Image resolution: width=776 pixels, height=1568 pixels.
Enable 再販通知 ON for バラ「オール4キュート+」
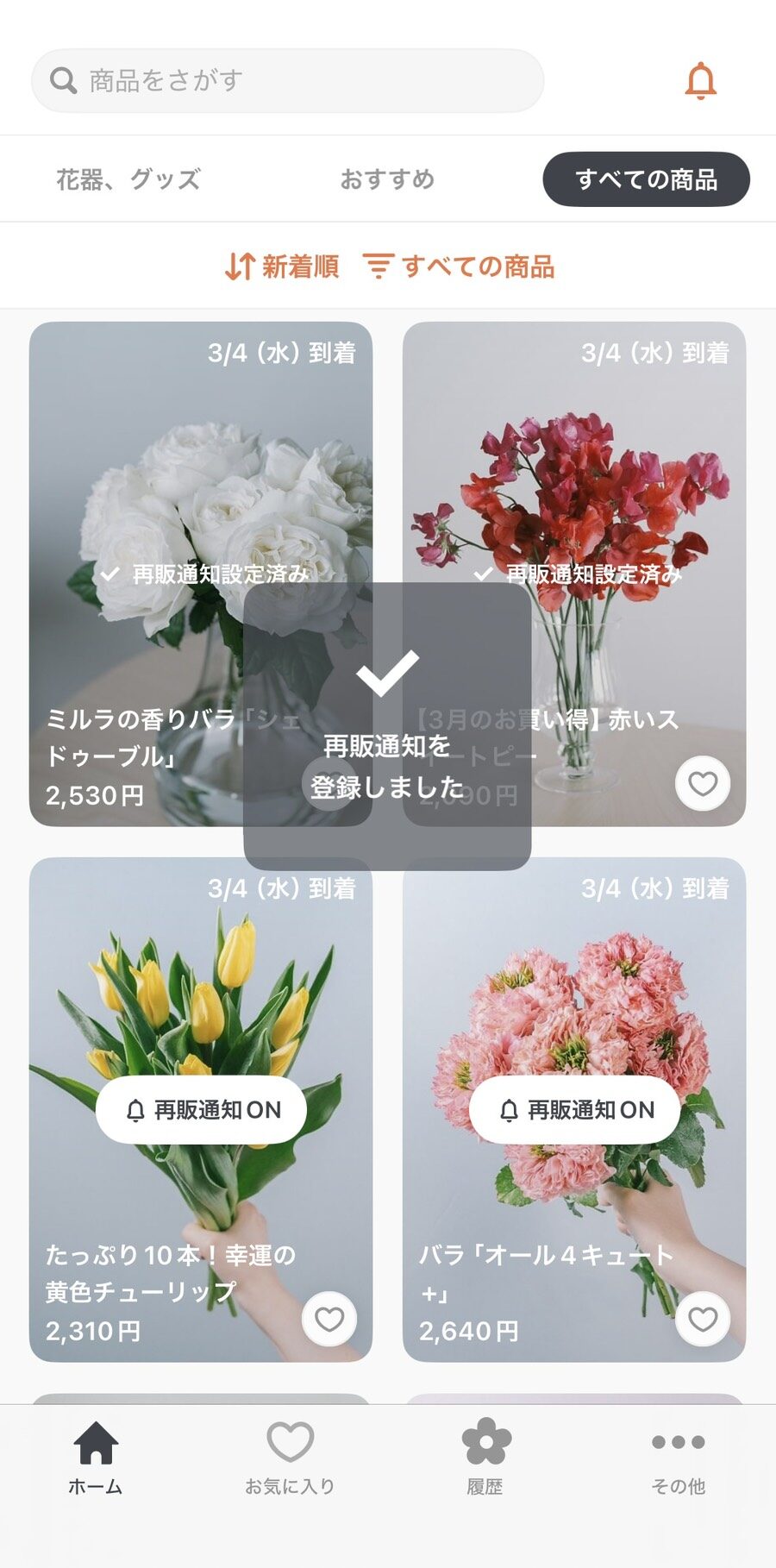[574, 1110]
